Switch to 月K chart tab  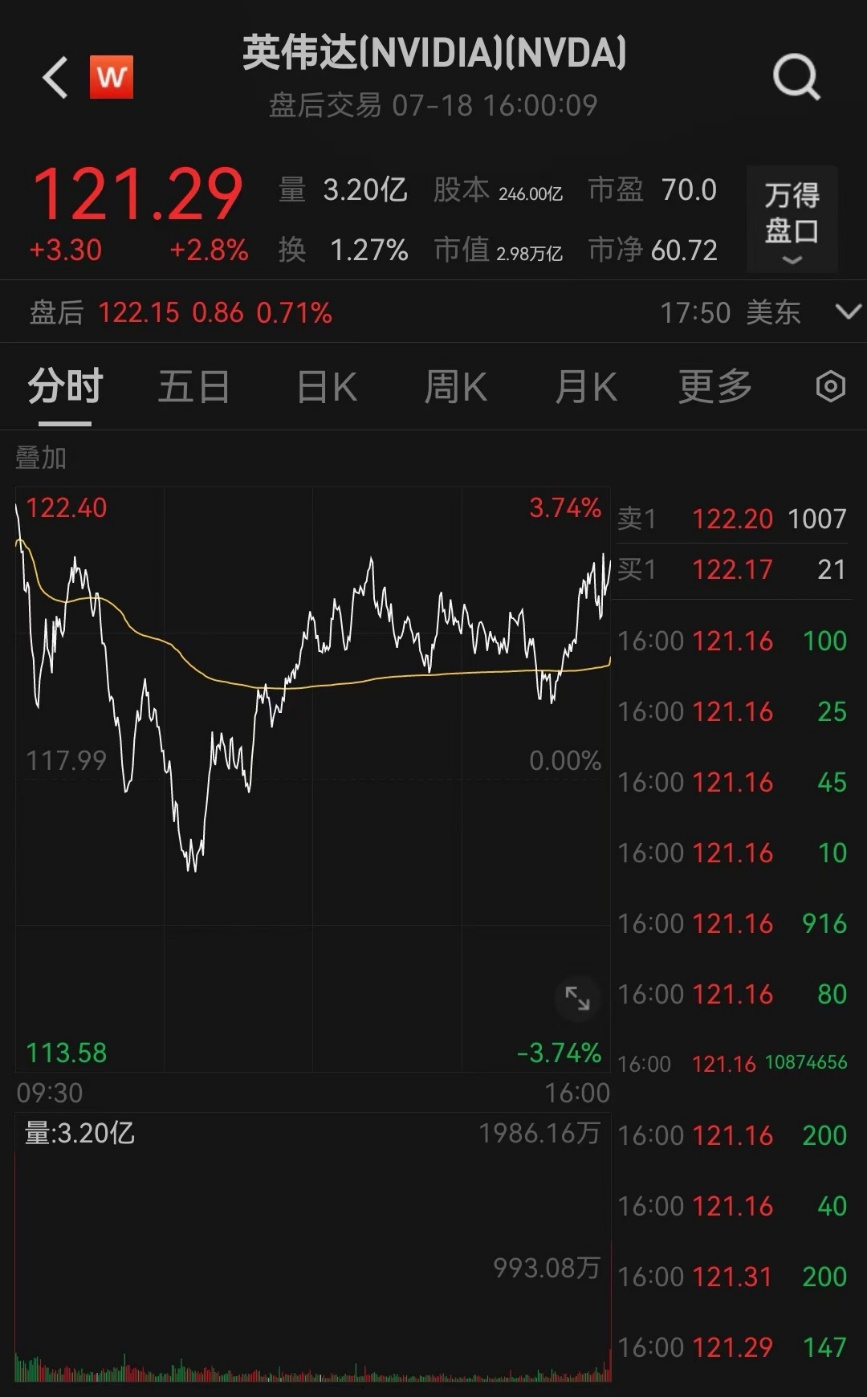pyautogui.click(x=585, y=386)
